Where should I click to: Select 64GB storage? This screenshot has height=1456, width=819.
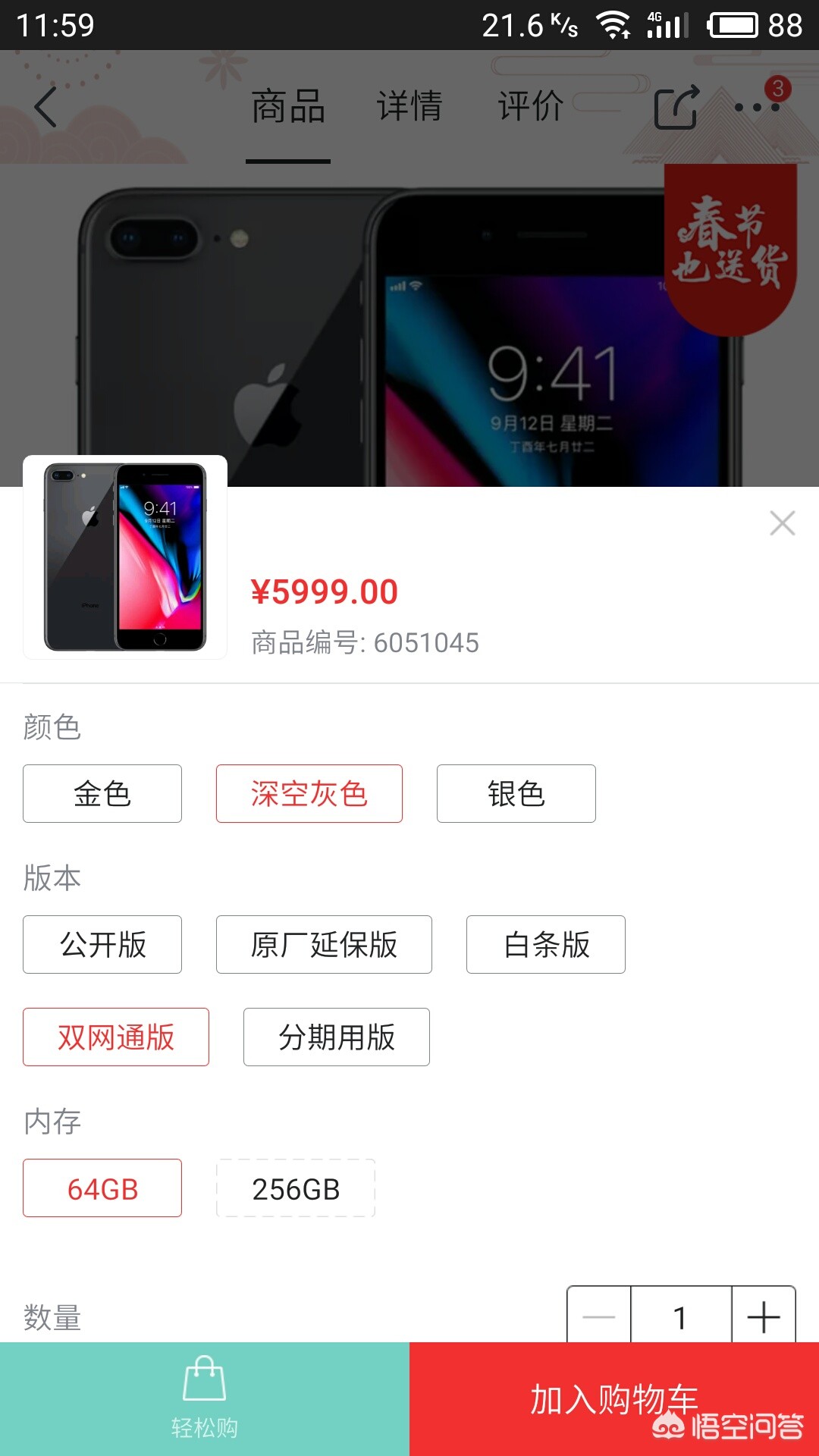point(102,1188)
